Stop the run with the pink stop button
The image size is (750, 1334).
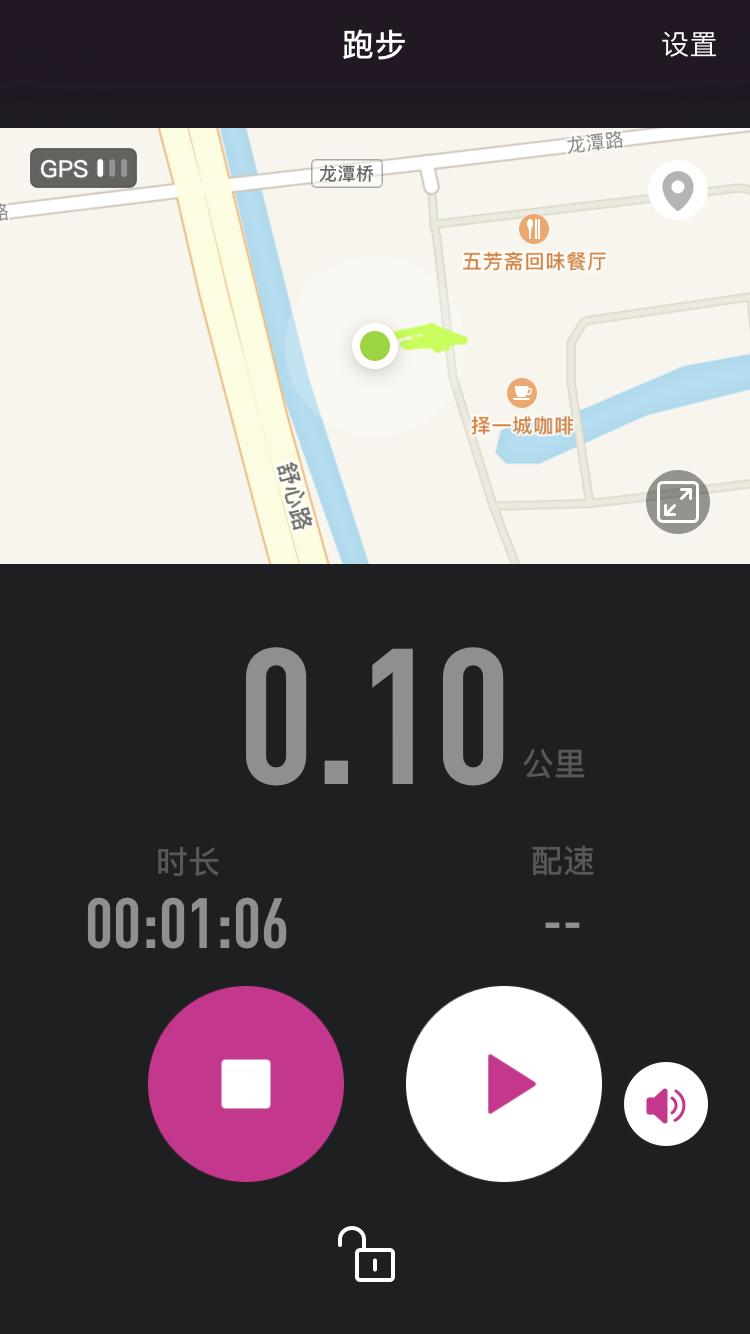(246, 1084)
